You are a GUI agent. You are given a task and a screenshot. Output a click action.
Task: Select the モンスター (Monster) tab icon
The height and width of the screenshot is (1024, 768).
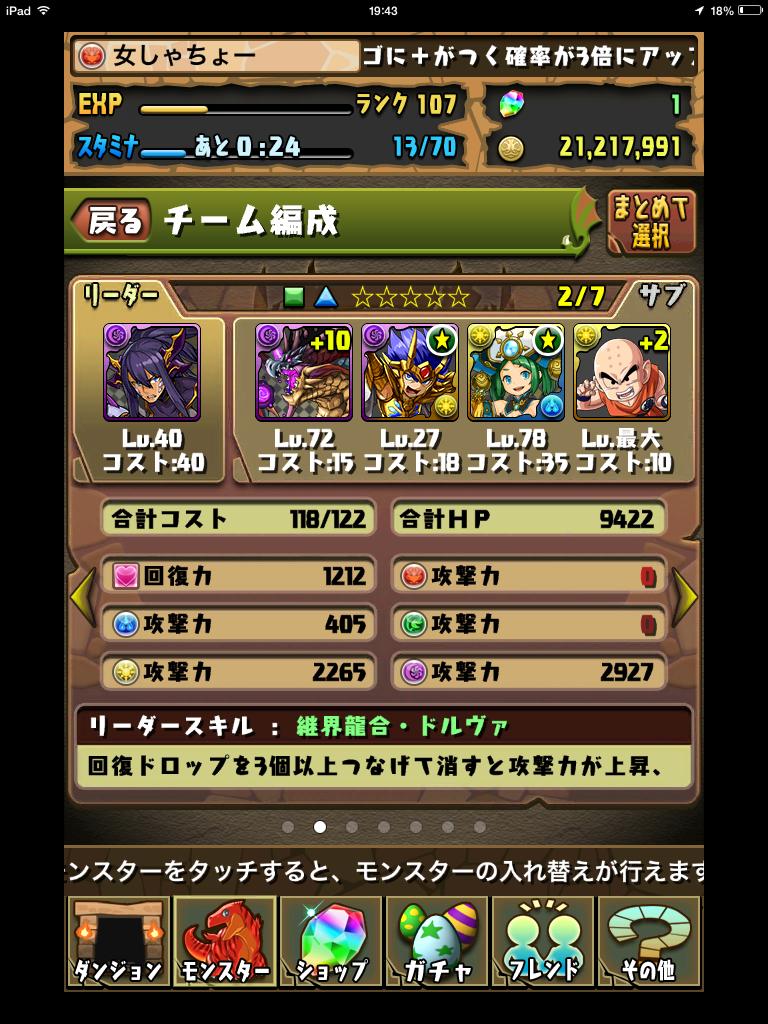click(x=224, y=940)
